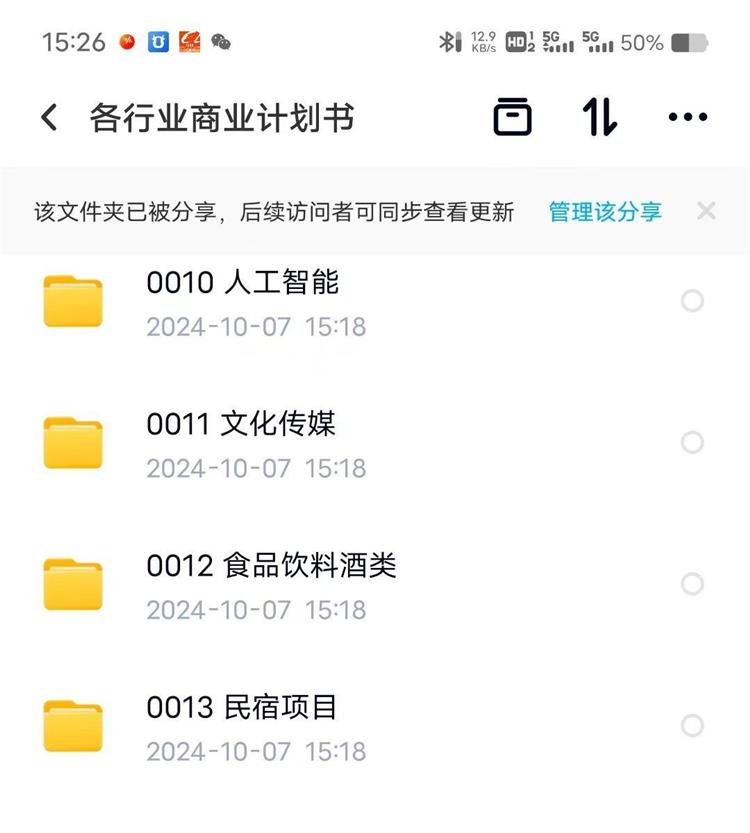Tap the 管理该分享 link

(x=602, y=211)
